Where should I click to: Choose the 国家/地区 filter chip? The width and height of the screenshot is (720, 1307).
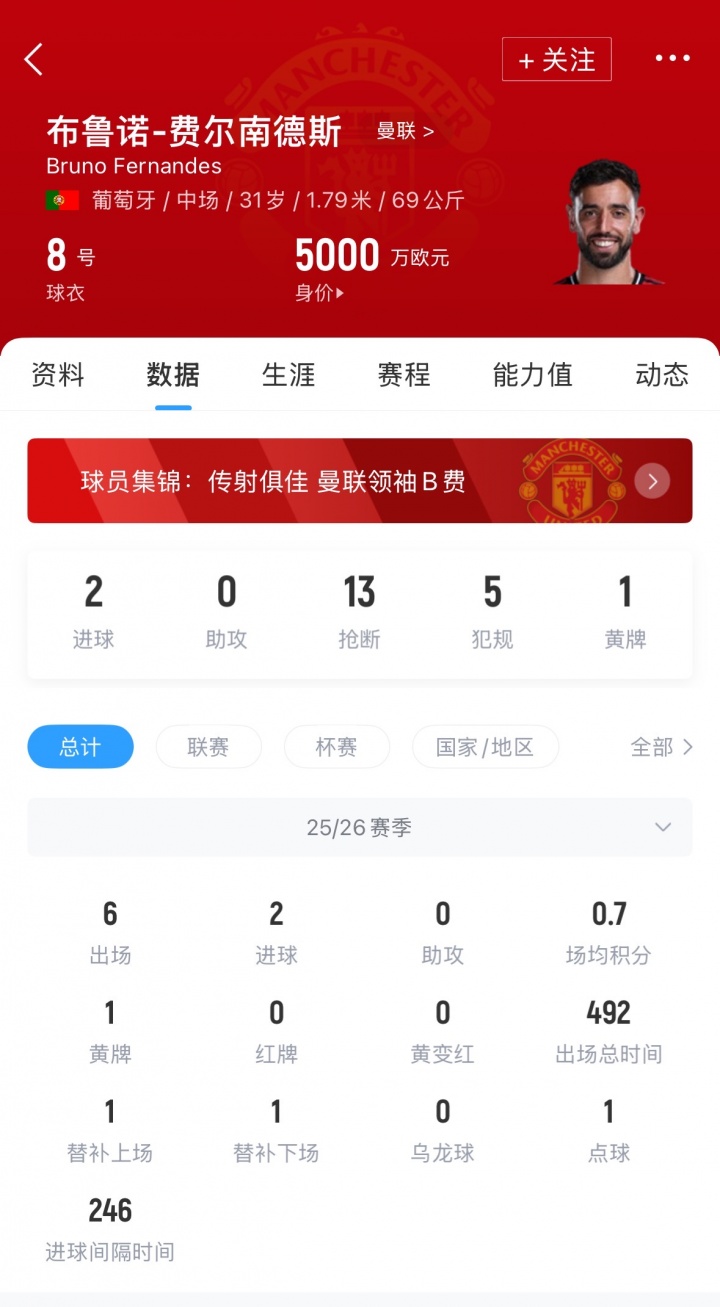click(x=485, y=747)
